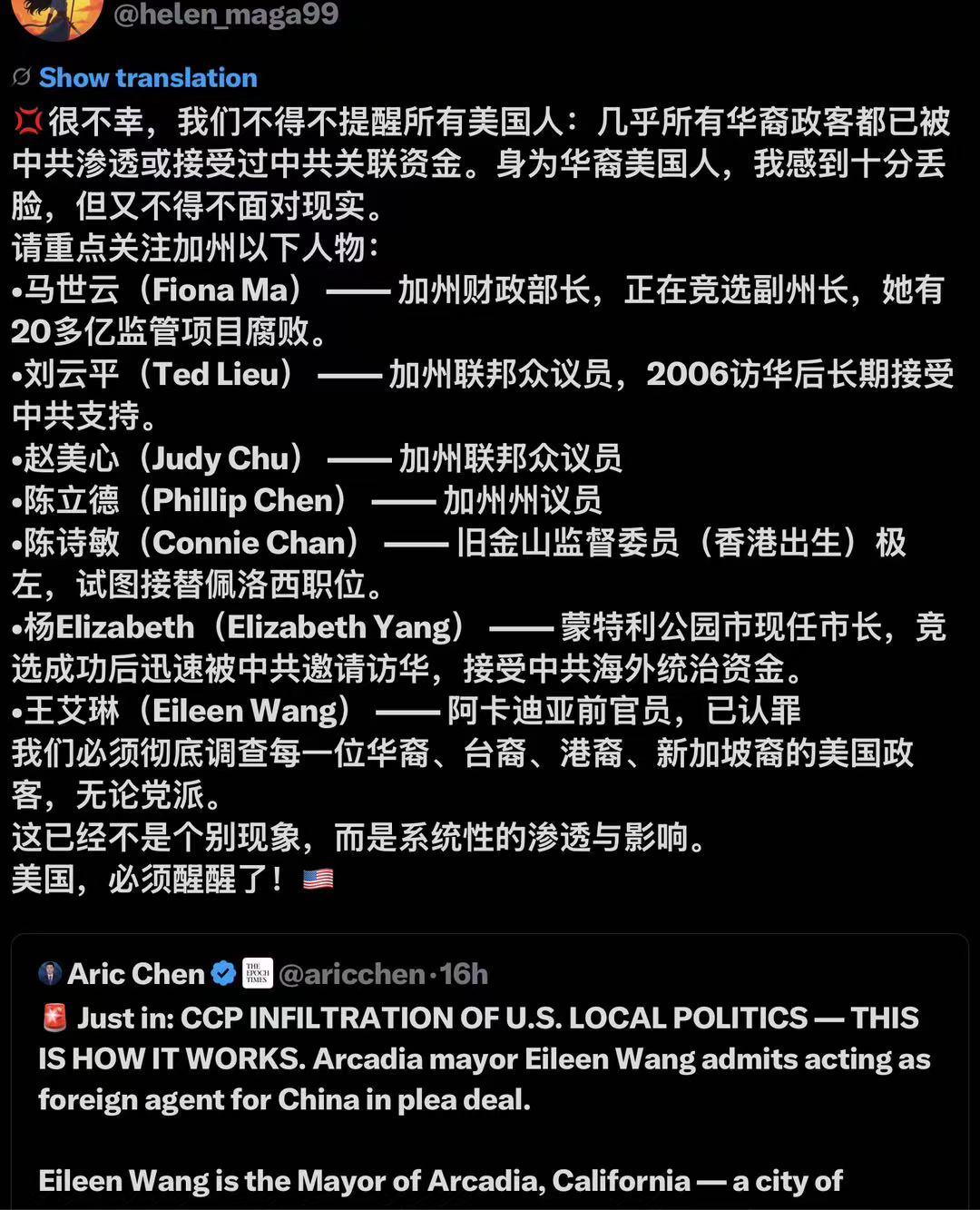Open the quoted post by Aric Chen
The image size is (980, 1210).
[x=490, y=1072]
